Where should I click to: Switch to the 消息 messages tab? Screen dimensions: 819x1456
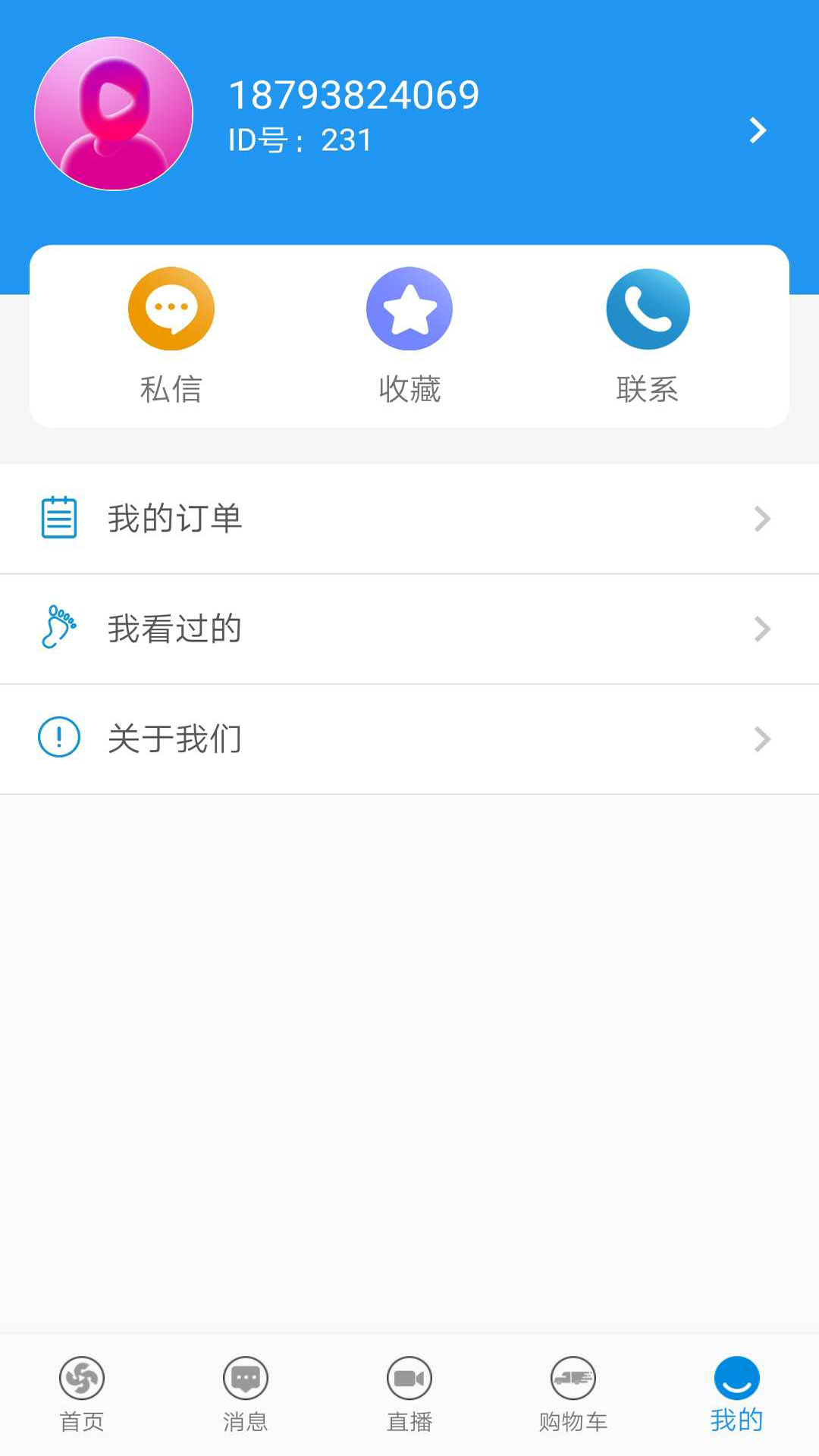246,1393
